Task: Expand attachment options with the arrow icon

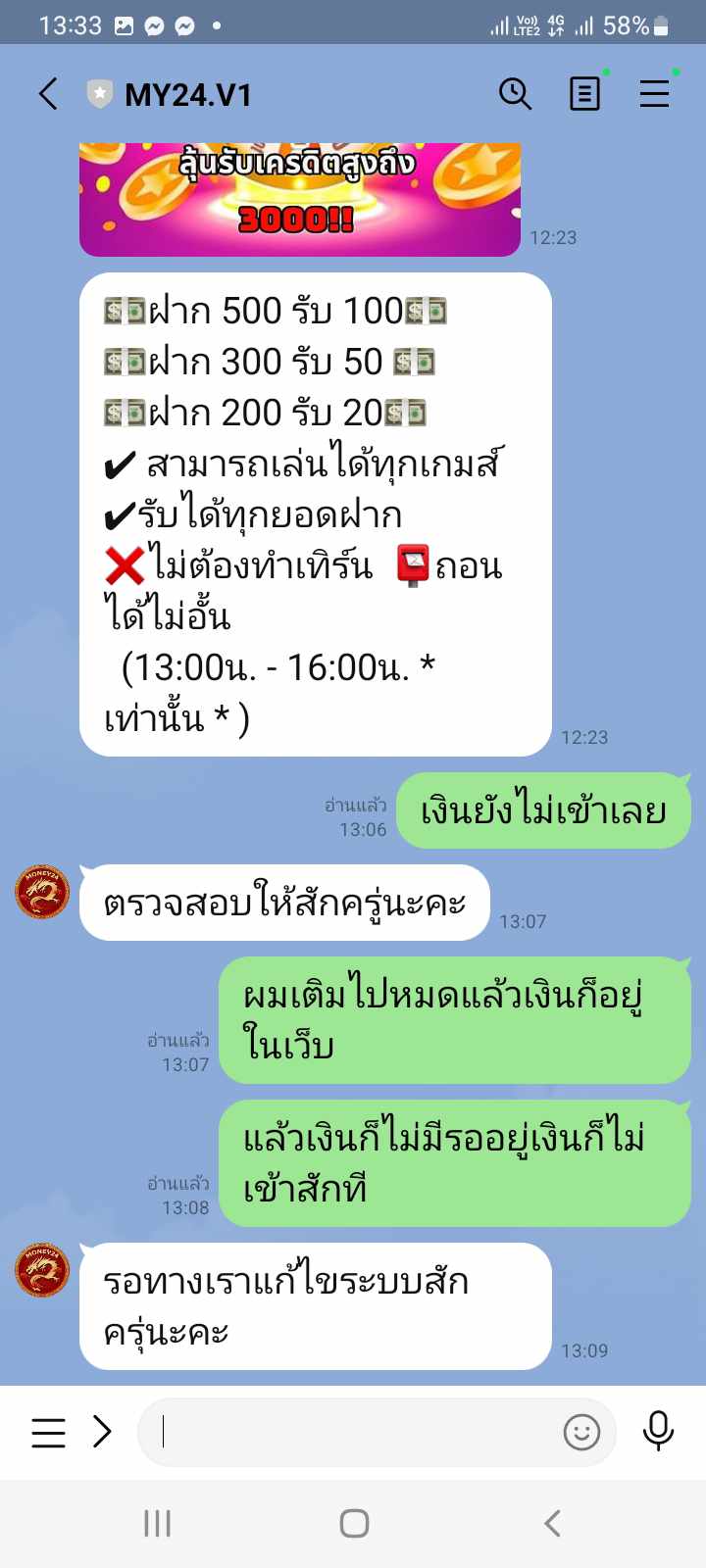Action: (x=102, y=1432)
